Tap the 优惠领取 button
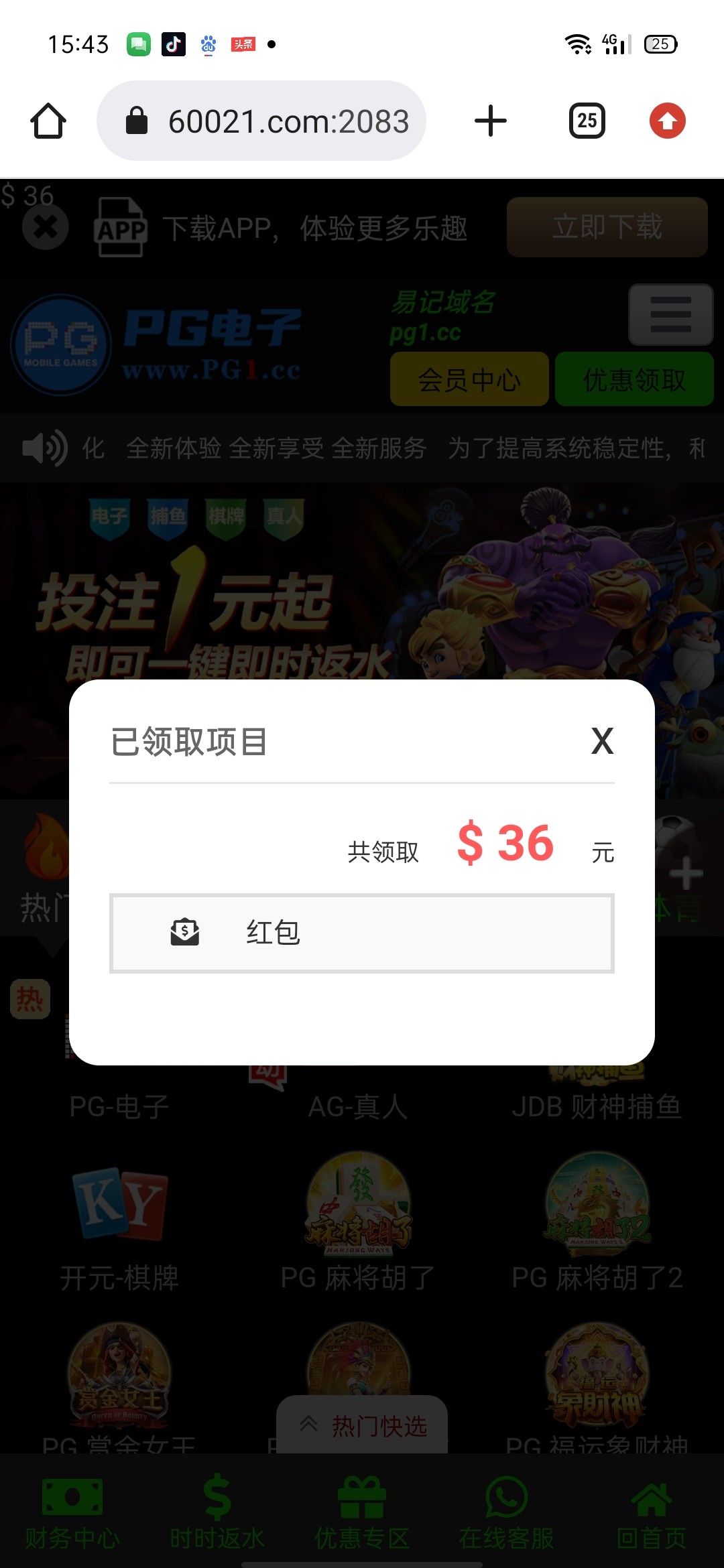This screenshot has width=724, height=1568. pyautogui.click(x=634, y=379)
